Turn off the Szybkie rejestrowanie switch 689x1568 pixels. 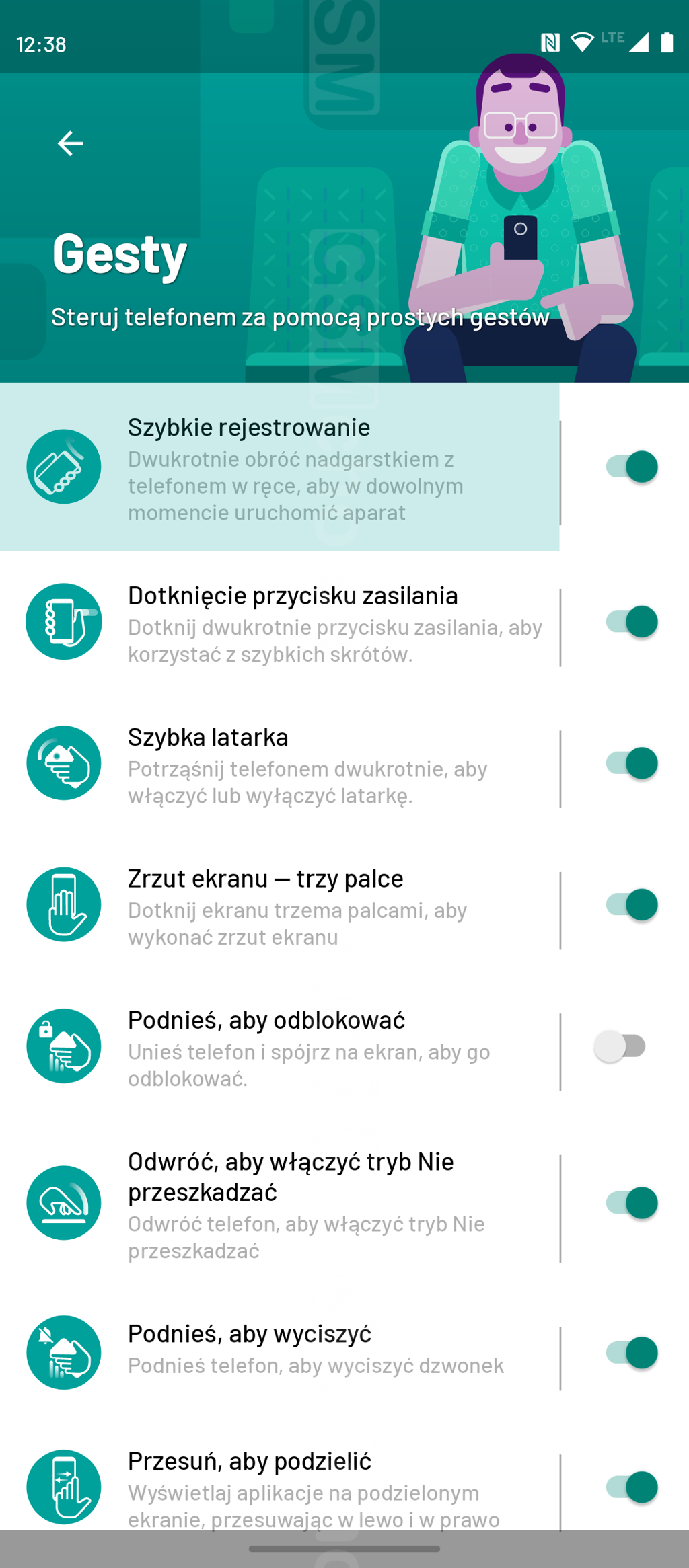tap(631, 467)
